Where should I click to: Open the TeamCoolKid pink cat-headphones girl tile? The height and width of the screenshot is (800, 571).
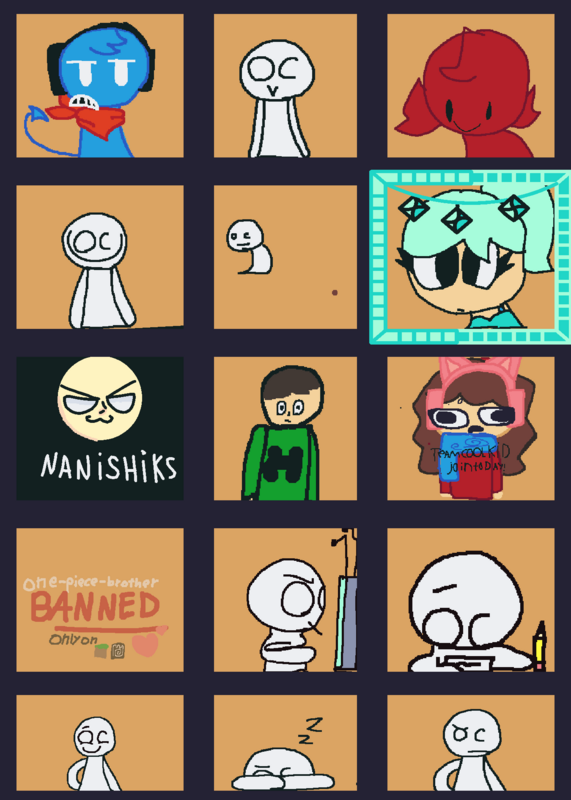470,429
